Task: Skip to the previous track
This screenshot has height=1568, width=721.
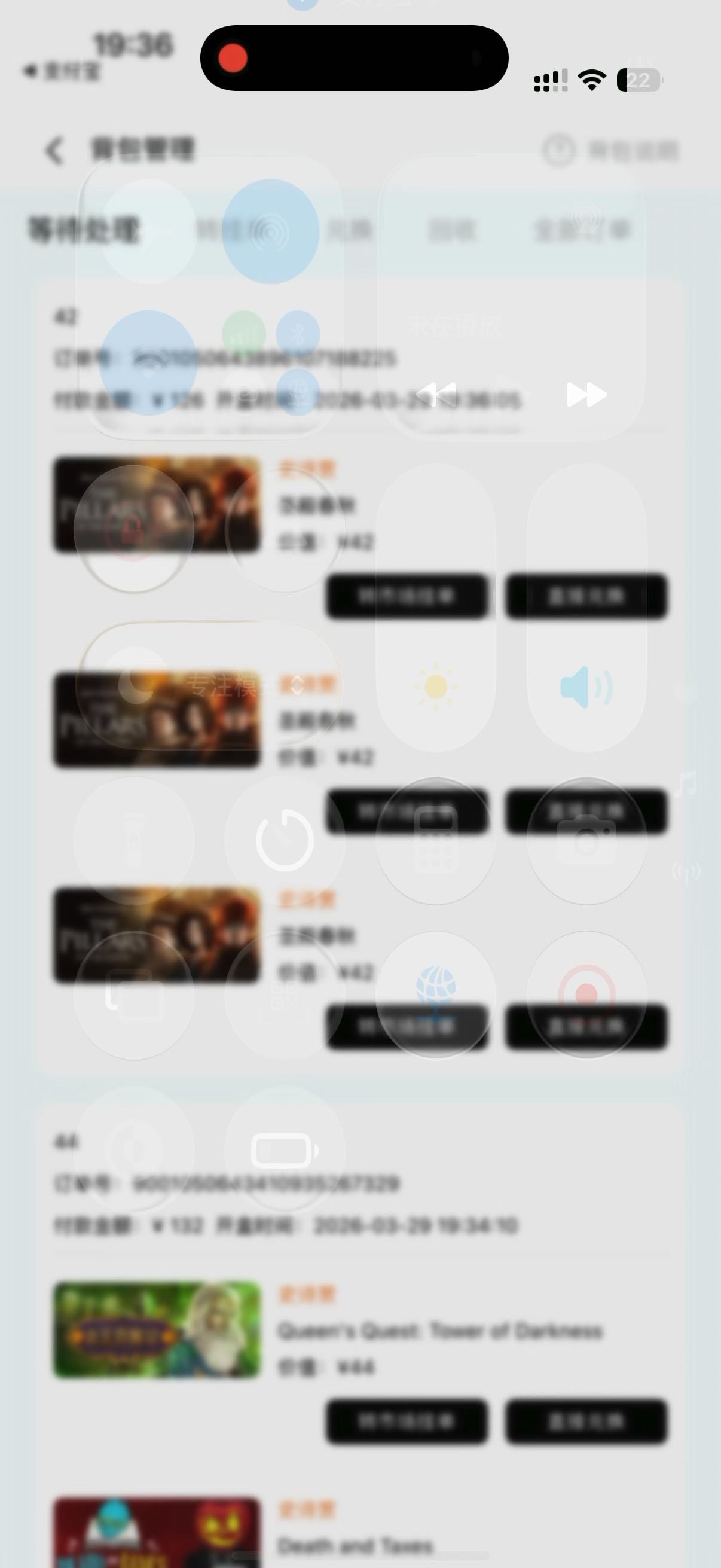Action: 437,394
